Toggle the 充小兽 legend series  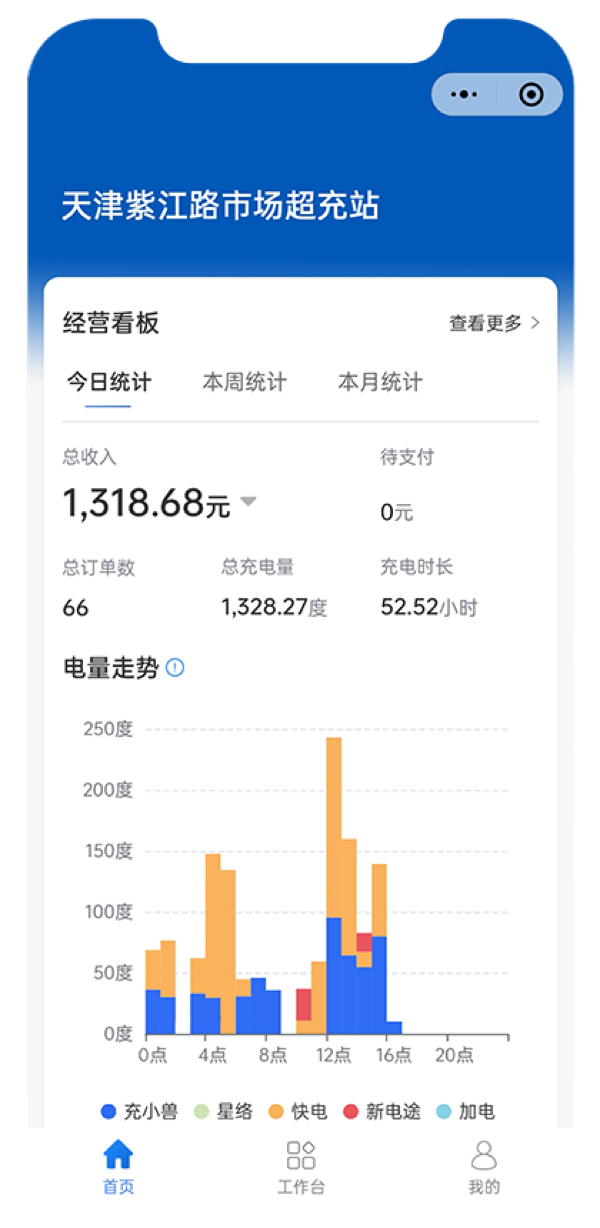click(x=139, y=1111)
